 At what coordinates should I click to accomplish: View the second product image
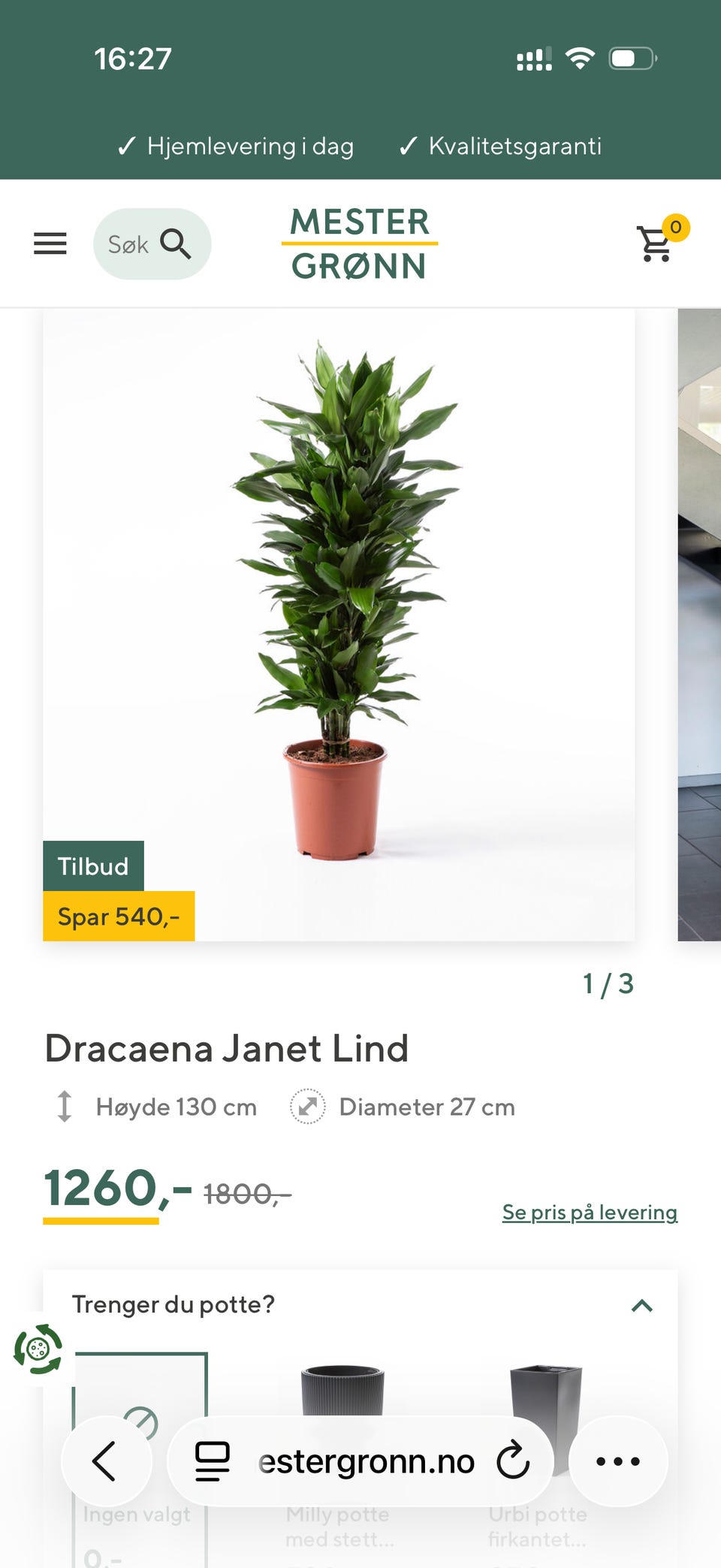(x=699, y=624)
